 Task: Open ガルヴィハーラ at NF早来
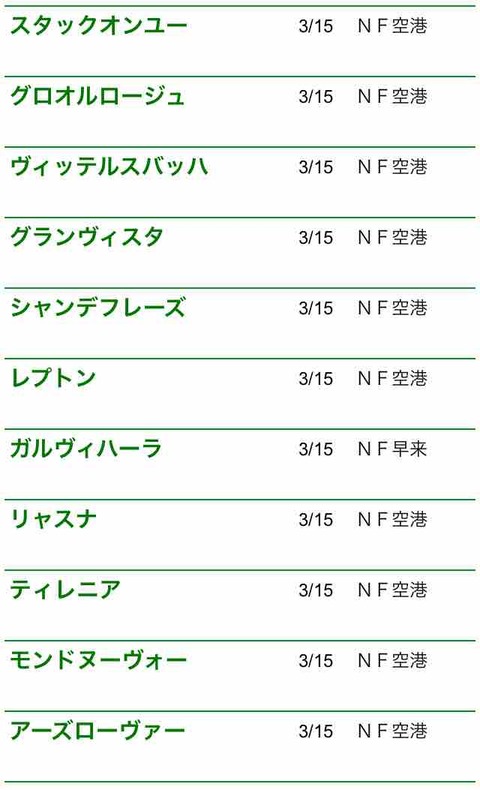click(x=240, y=465)
